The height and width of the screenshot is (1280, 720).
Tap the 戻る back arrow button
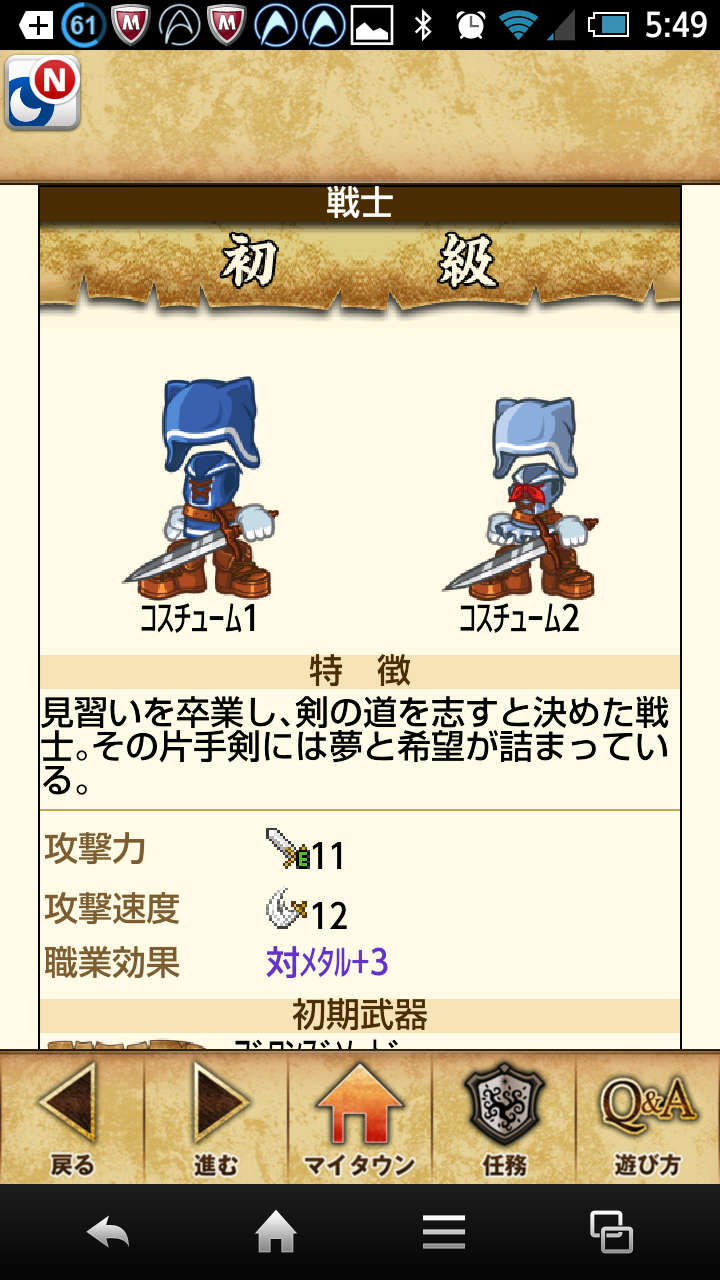(71, 1117)
